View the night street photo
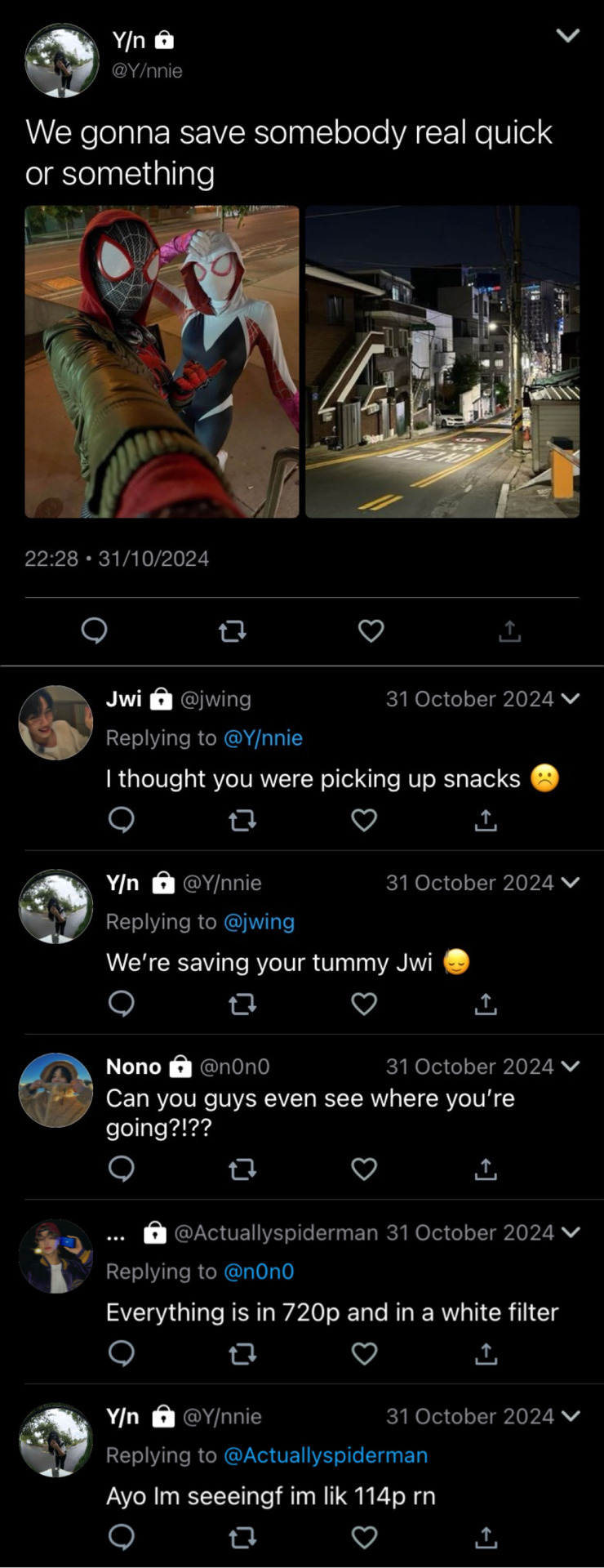This screenshot has height=1568, width=604. pos(442,361)
